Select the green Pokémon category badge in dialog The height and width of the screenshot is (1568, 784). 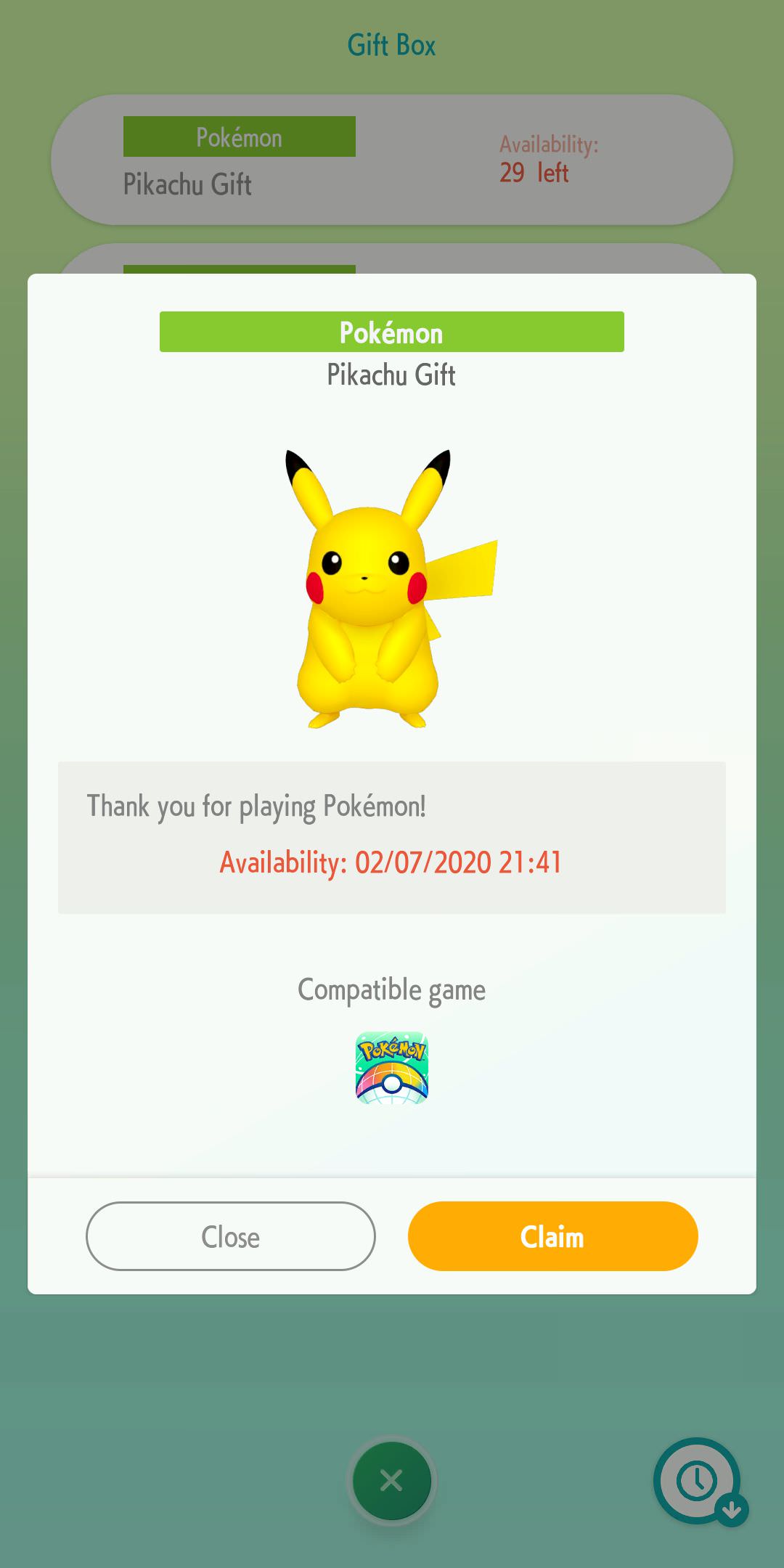[391, 332]
